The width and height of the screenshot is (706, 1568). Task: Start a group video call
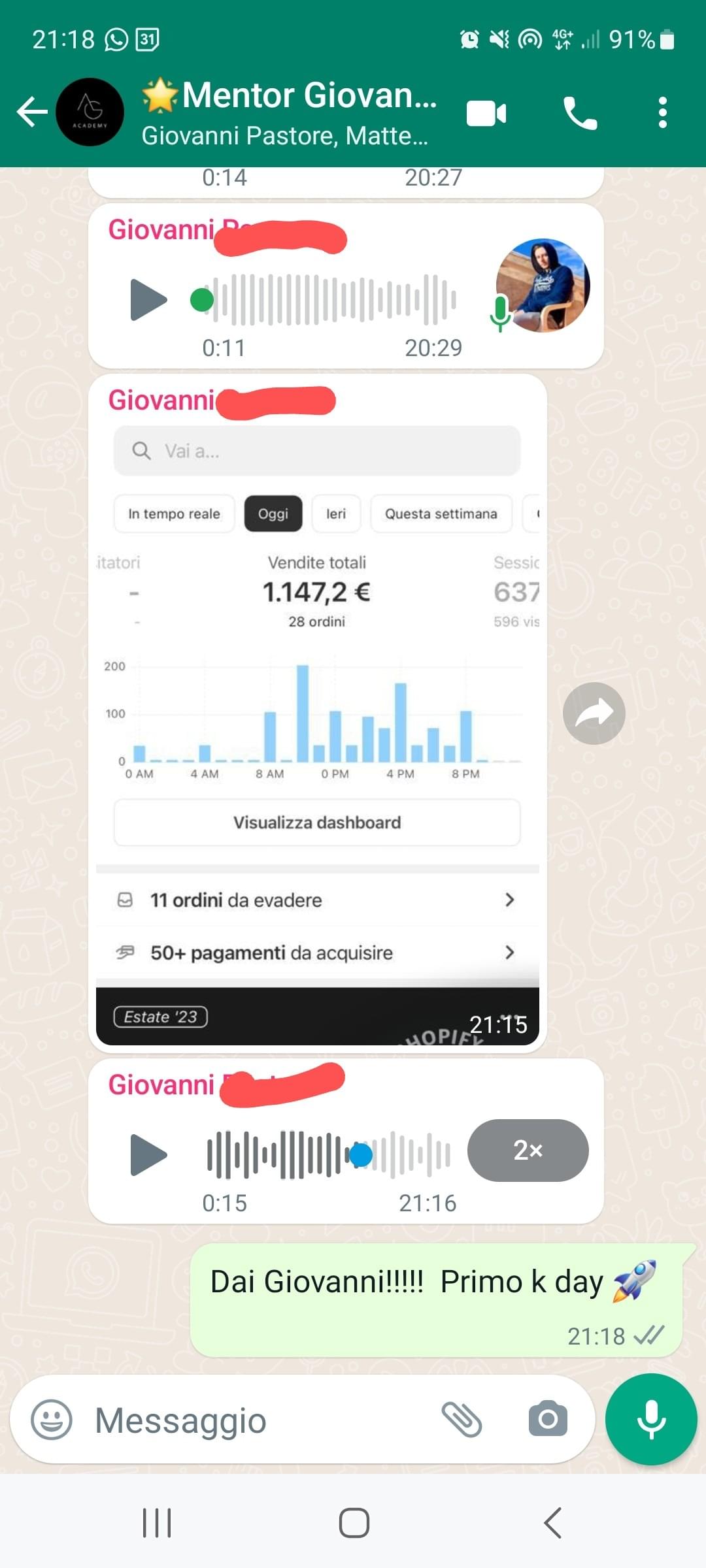486,113
